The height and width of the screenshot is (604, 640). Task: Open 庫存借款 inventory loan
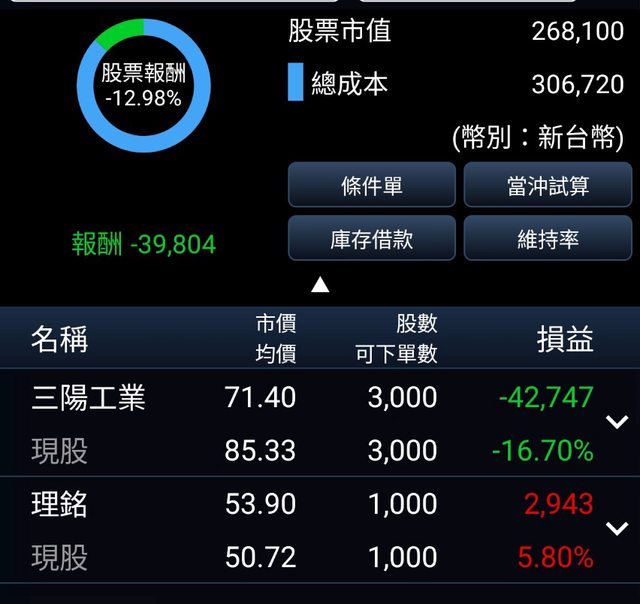[x=371, y=239]
